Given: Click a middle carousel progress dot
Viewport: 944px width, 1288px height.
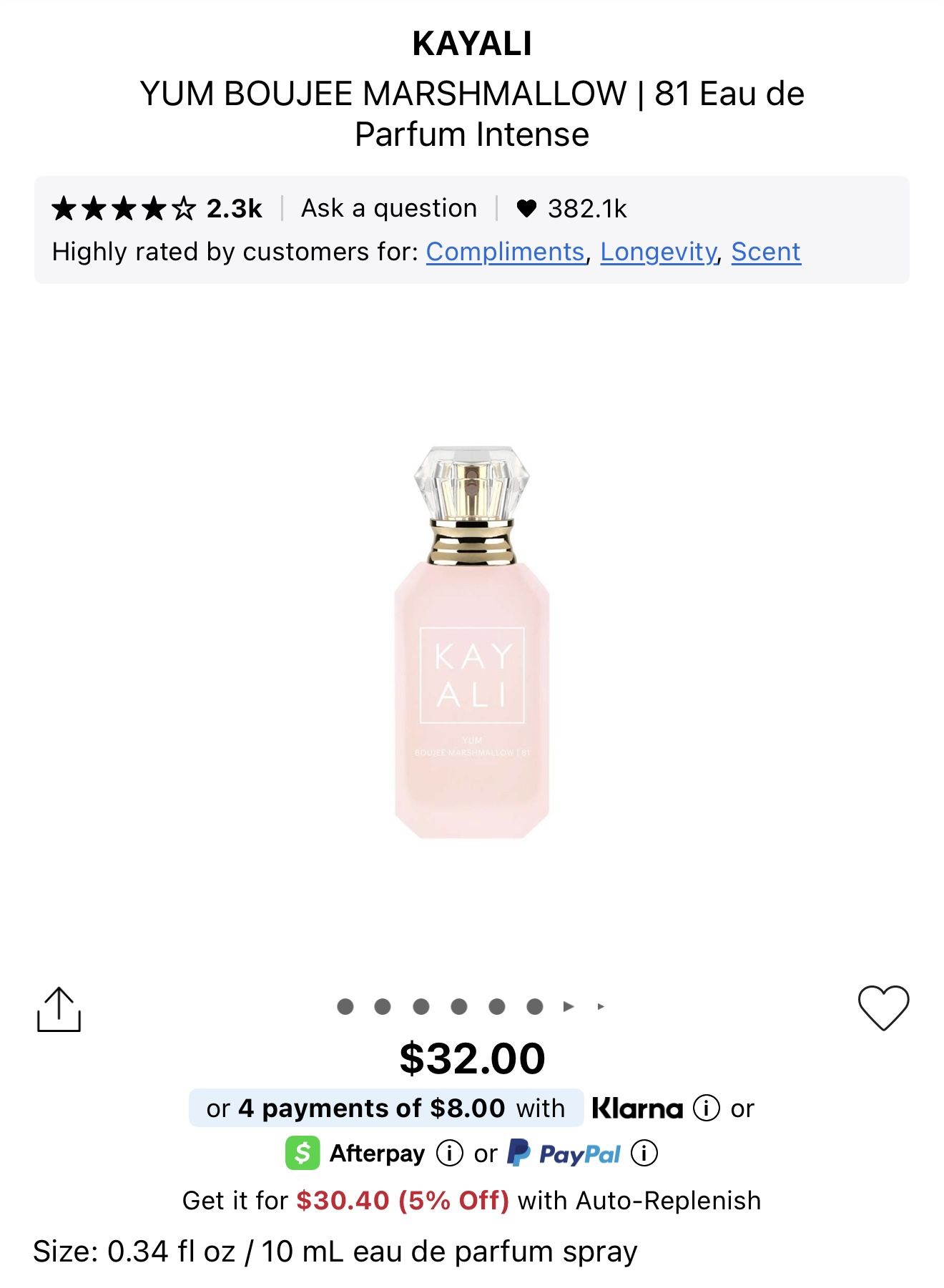Looking at the screenshot, I should pyautogui.click(x=458, y=1006).
